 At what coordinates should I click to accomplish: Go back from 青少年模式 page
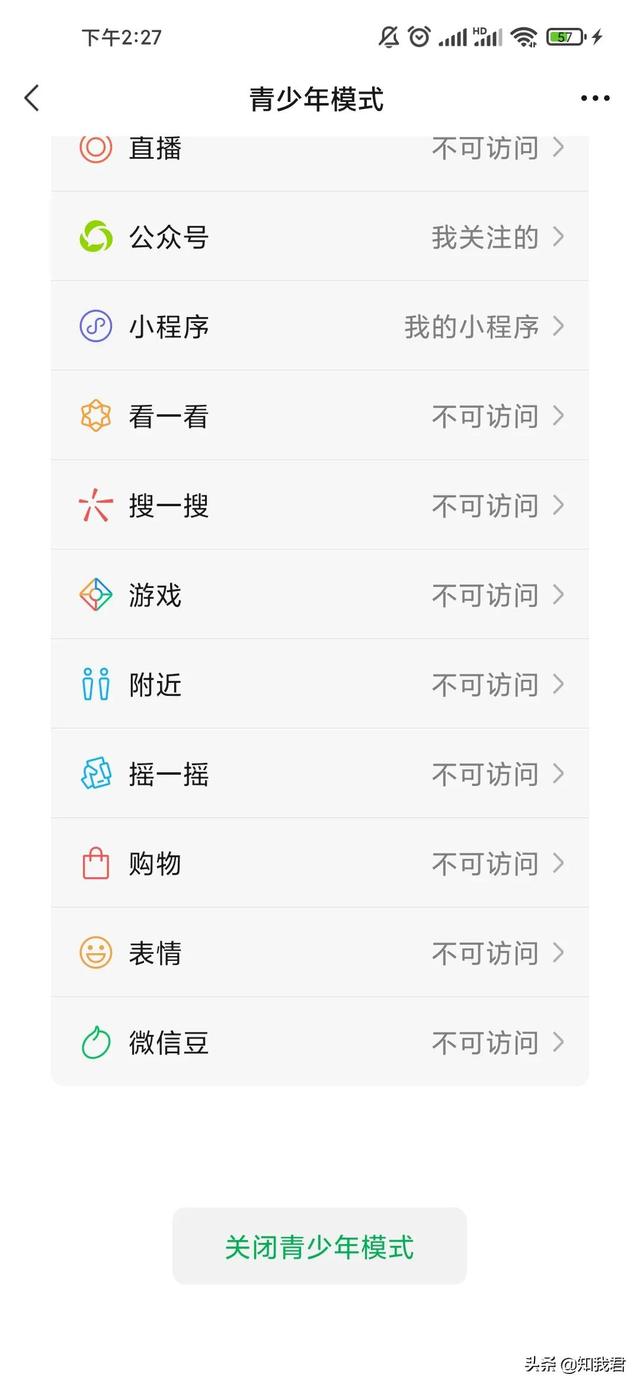32,98
